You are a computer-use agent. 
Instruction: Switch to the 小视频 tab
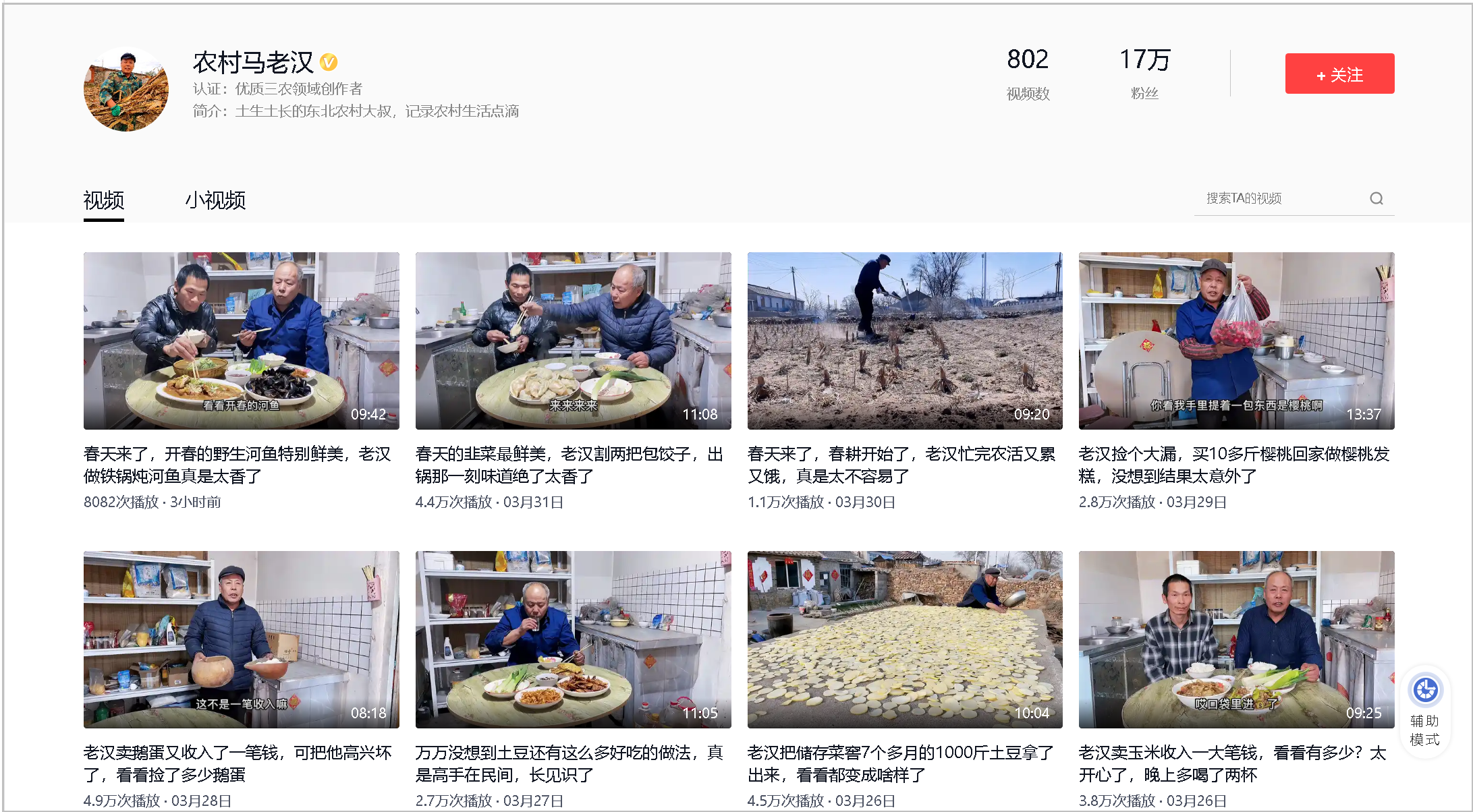[215, 200]
